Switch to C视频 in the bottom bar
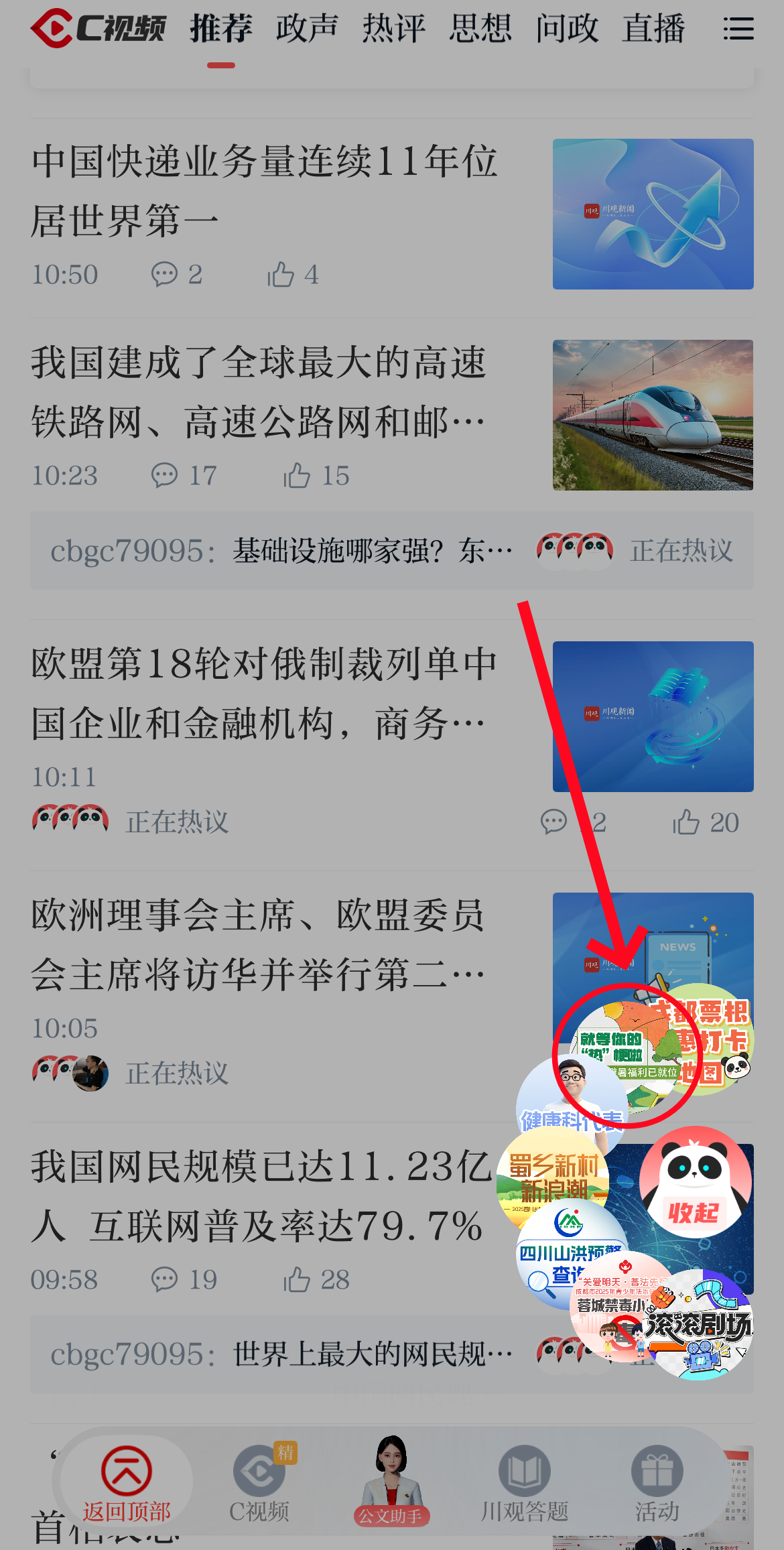Viewport: 784px width, 1550px height. click(259, 1482)
